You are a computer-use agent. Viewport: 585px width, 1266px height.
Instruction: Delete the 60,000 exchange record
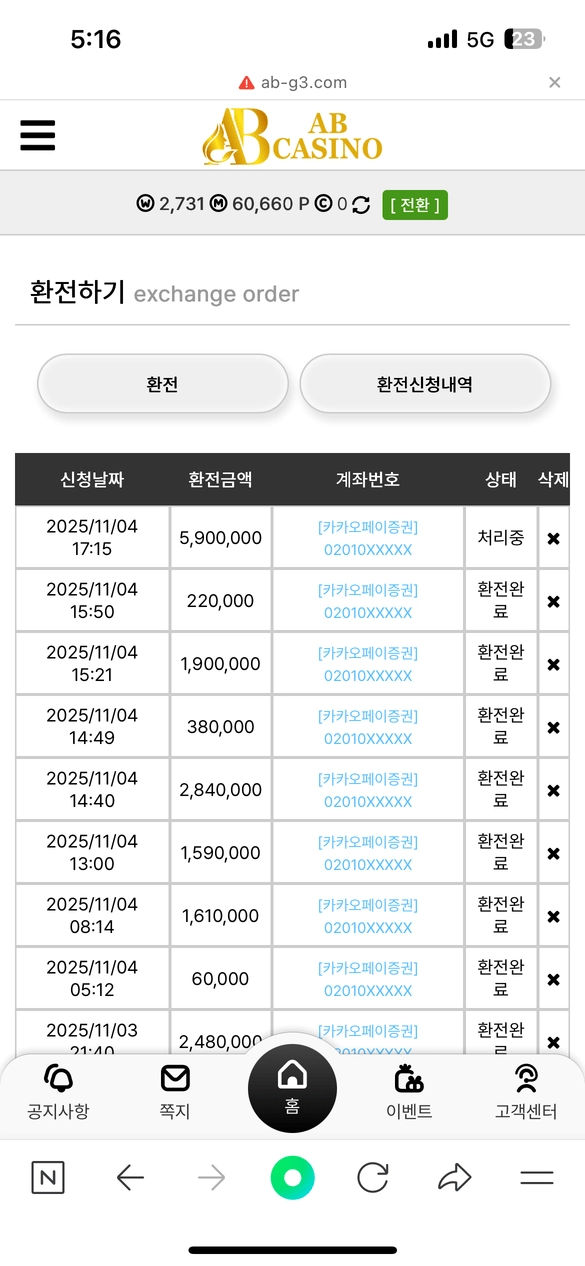click(x=553, y=979)
